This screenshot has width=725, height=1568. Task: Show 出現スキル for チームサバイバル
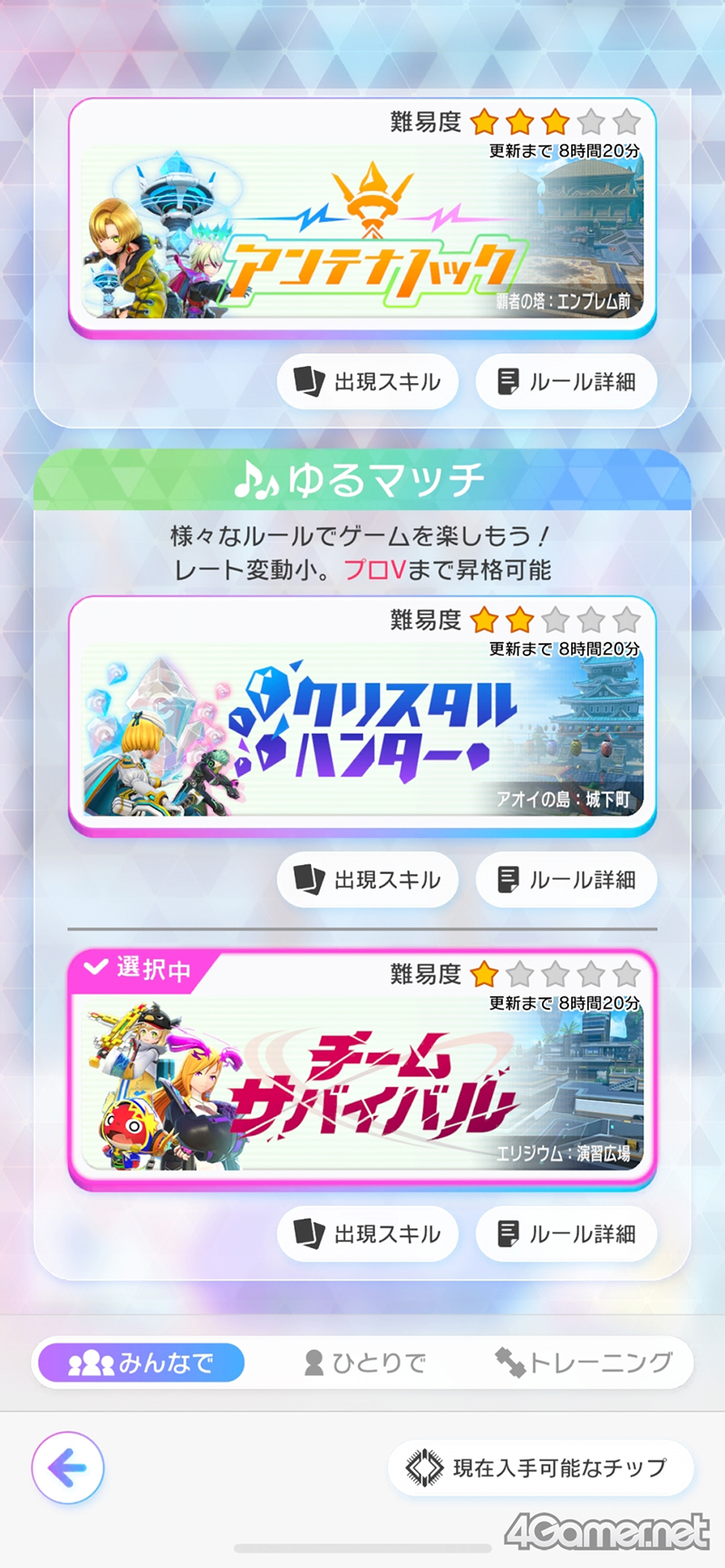click(x=367, y=1234)
